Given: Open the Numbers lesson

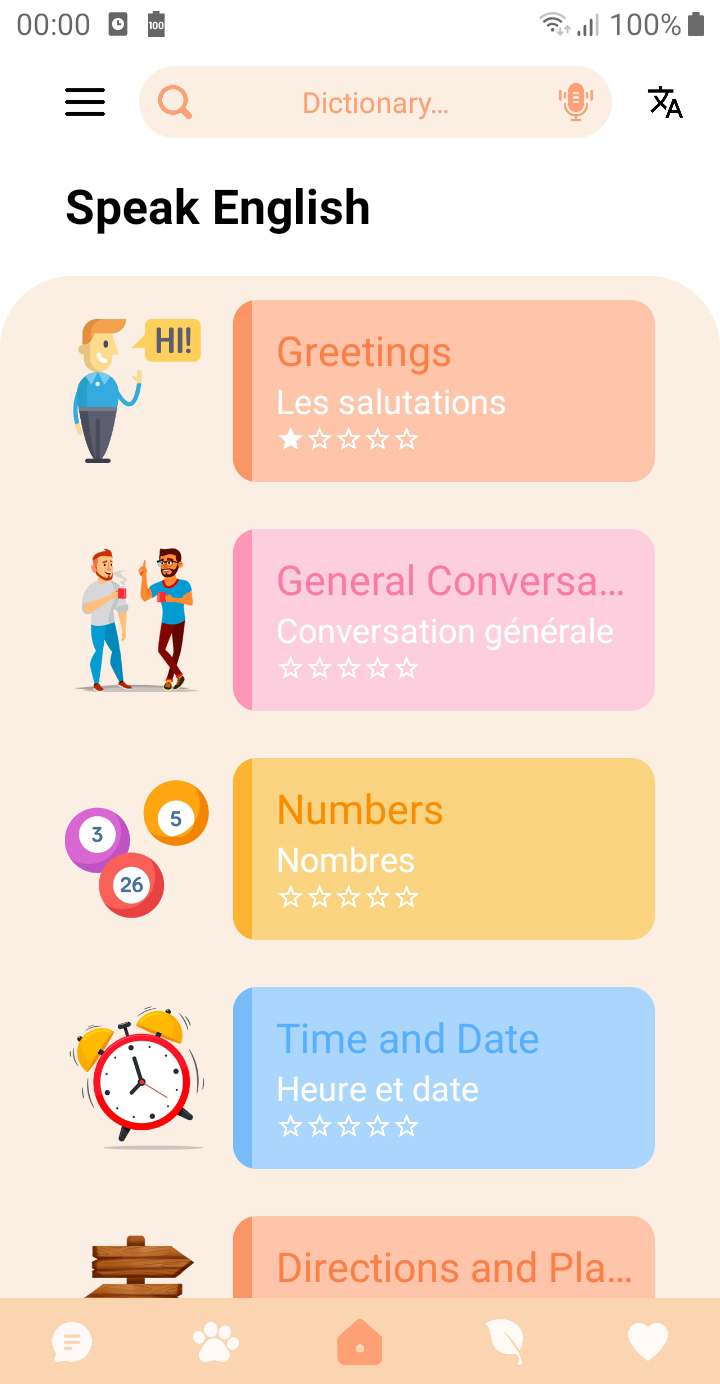Looking at the screenshot, I should [443, 848].
